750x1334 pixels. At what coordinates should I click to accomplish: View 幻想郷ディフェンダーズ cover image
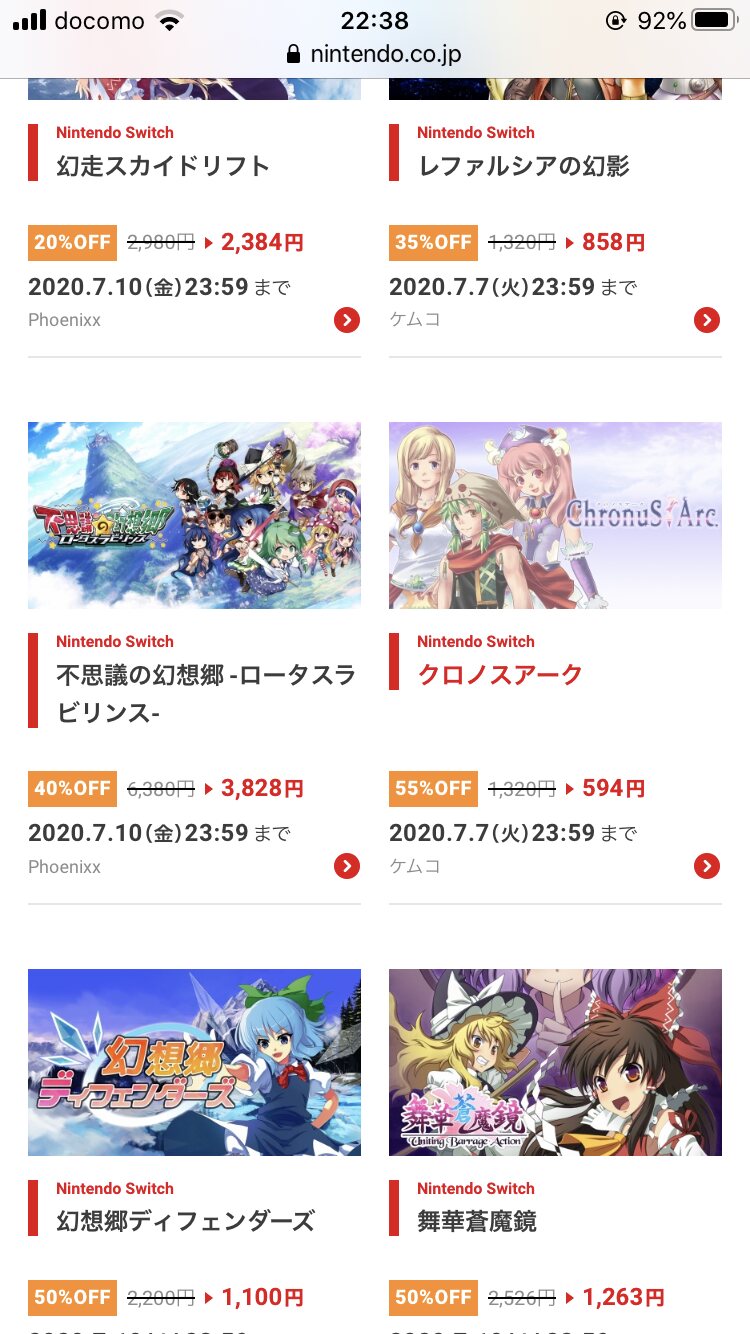pyautogui.click(x=194, y=1062)
